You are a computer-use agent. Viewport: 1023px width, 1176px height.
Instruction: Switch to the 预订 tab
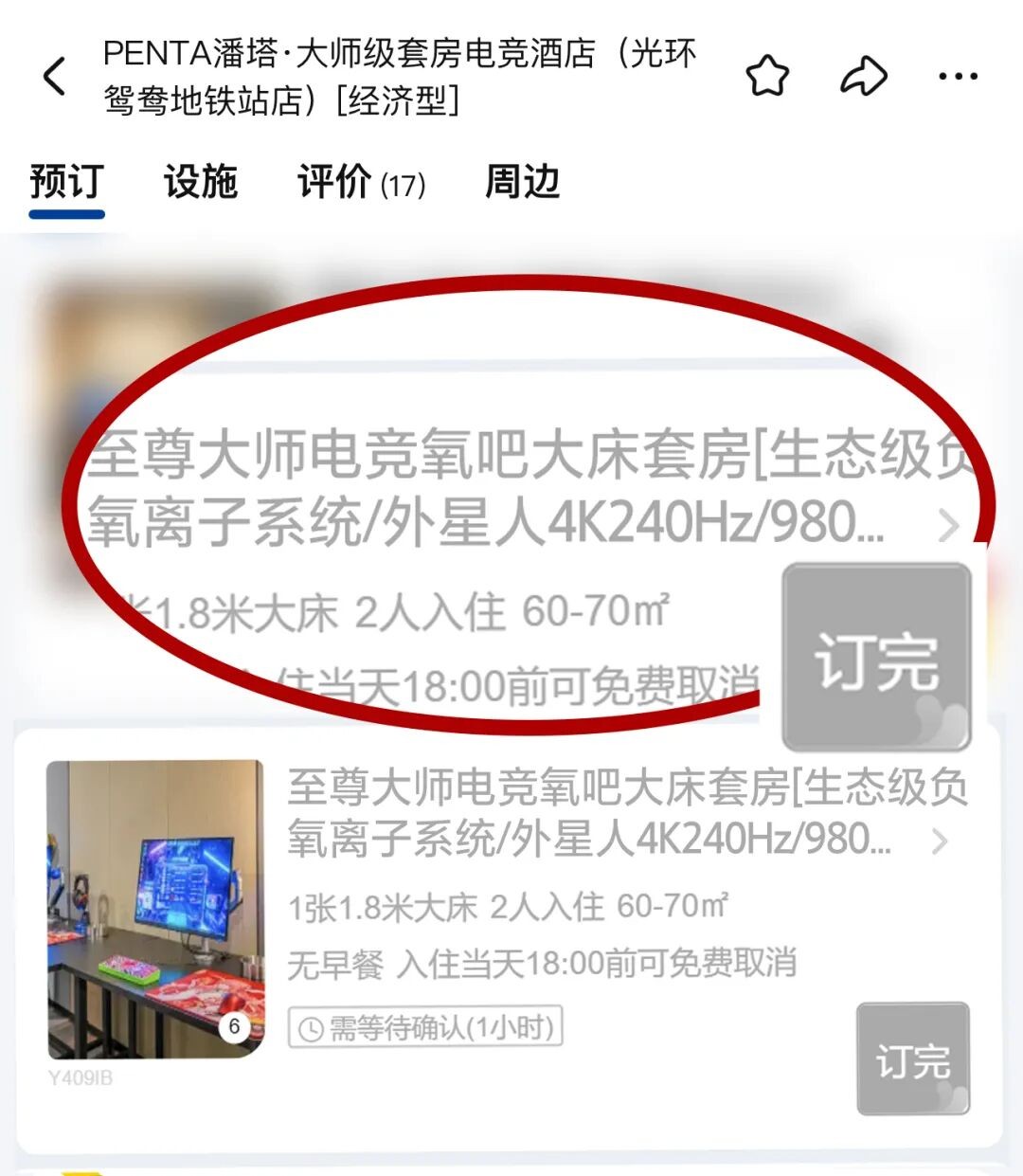point(66,181)
